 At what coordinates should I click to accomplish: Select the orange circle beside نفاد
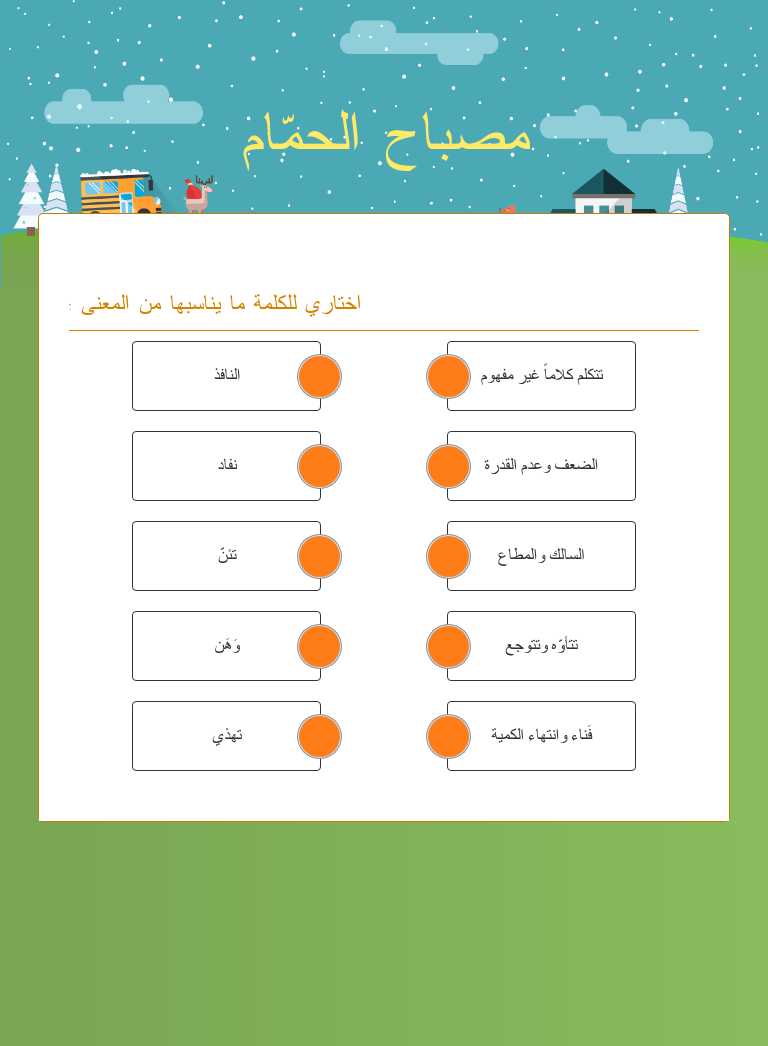tap(319, 466)
